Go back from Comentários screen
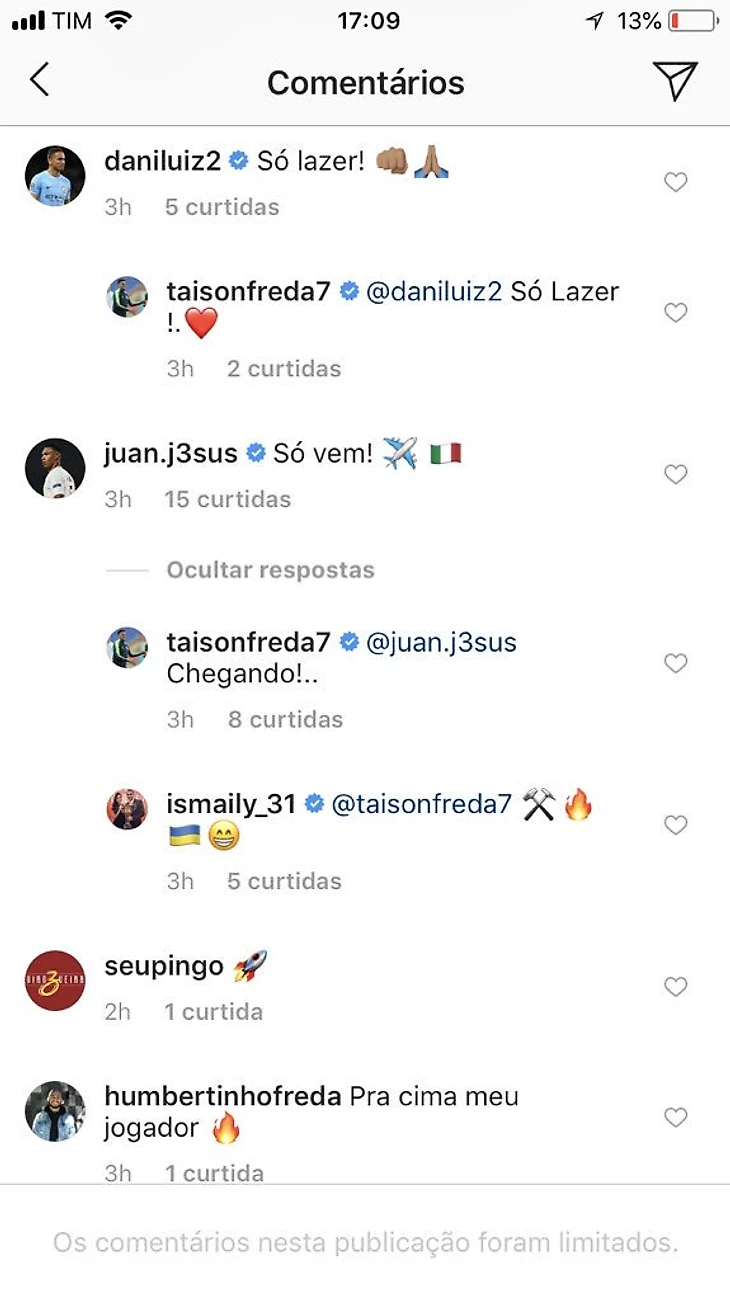730x1300 pixels. click(39, 80)
